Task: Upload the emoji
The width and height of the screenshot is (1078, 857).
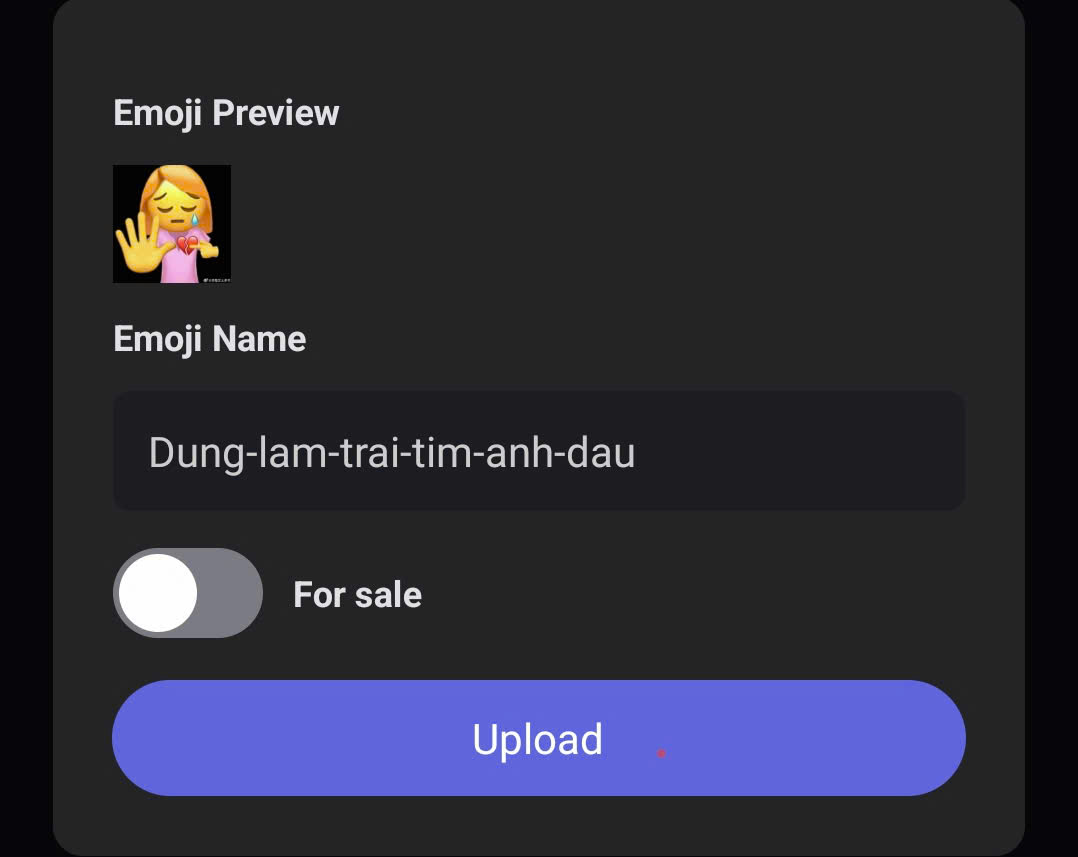Action: pyautogui.click(x=538, y=738)
